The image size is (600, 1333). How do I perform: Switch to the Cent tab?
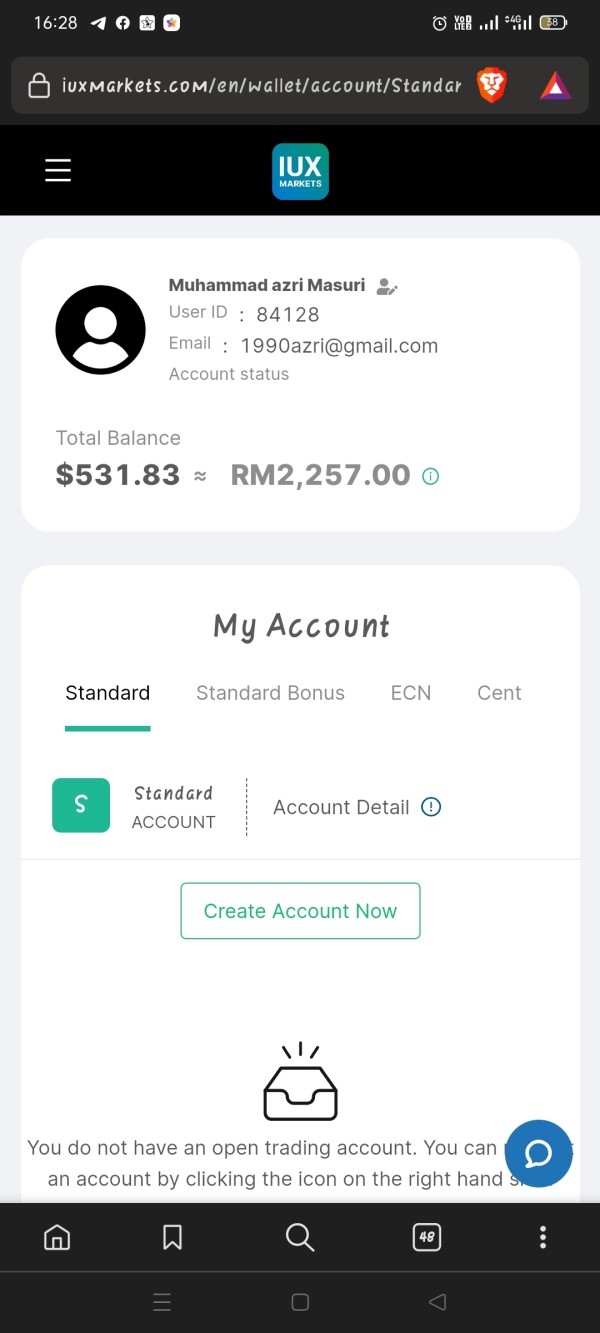pos(499,693)
